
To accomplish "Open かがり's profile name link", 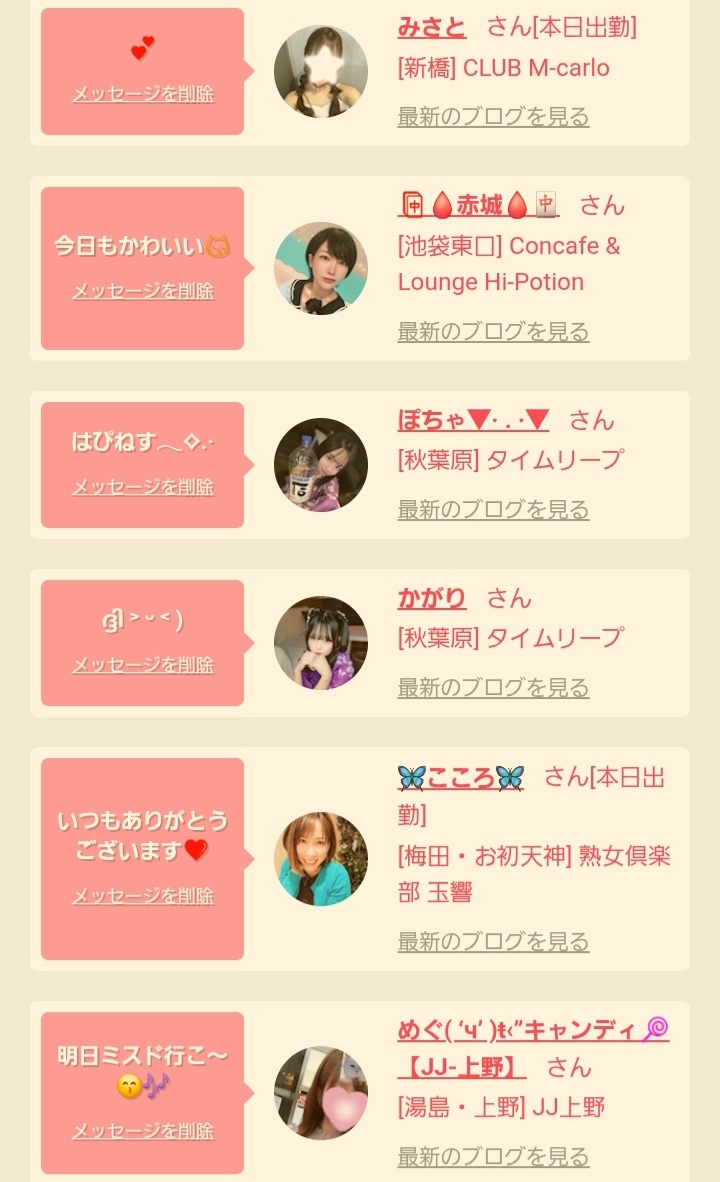I will point(431,599).
